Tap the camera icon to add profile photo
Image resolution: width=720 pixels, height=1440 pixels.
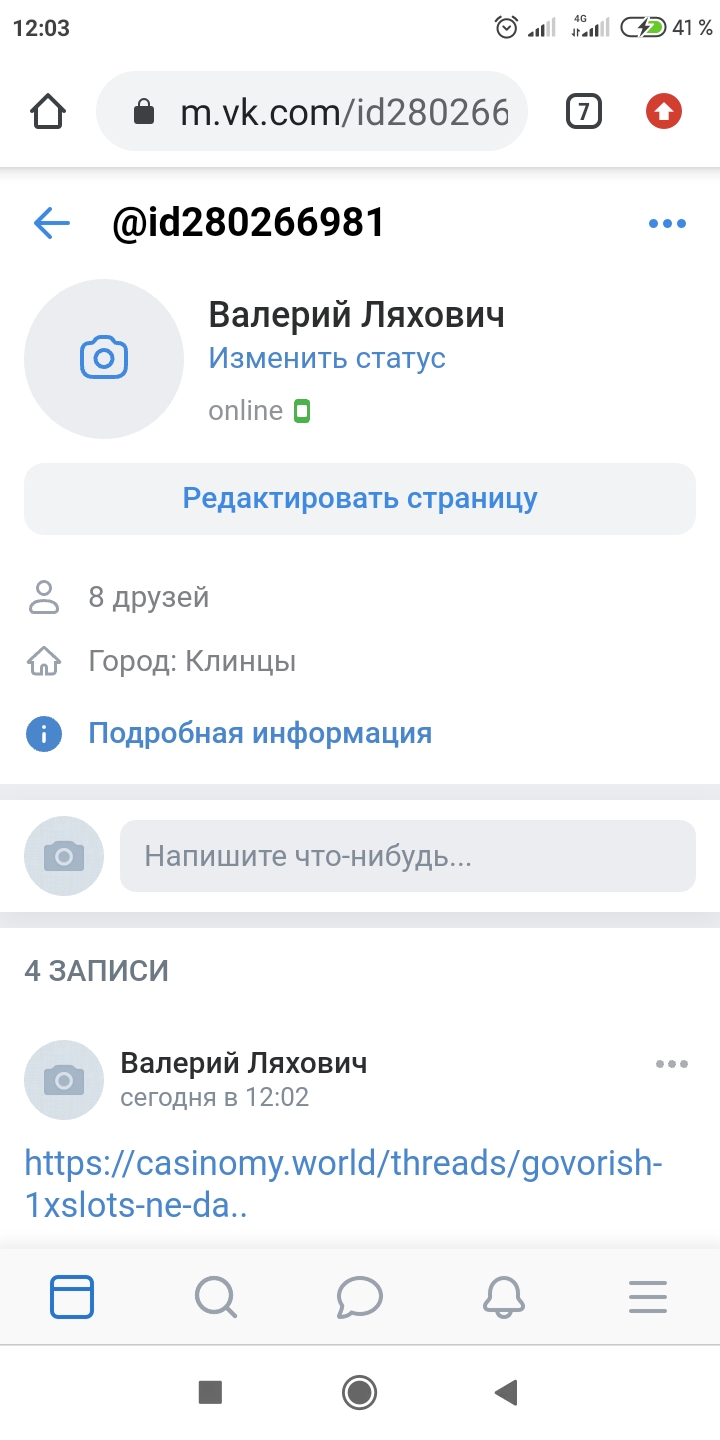tap(104, 358)
